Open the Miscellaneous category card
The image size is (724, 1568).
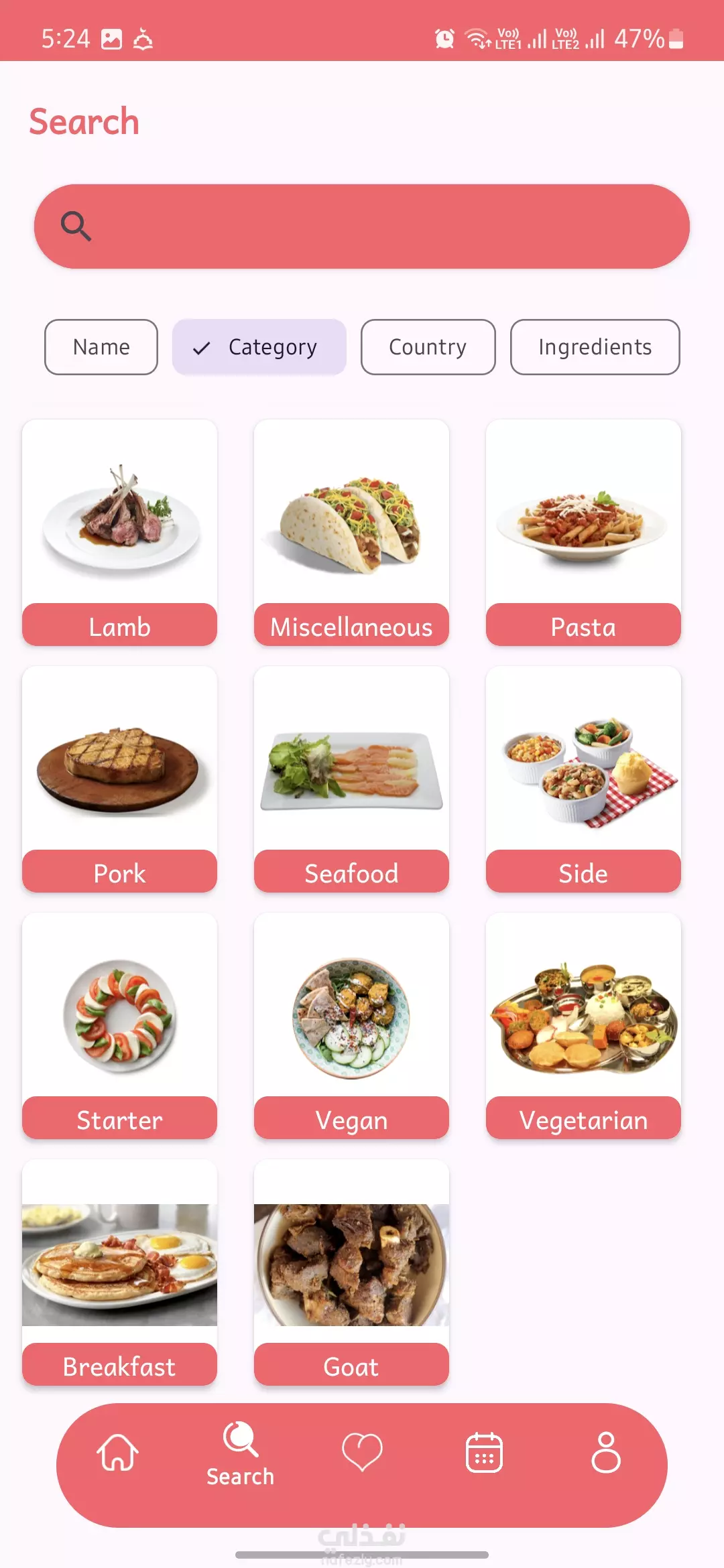coord(351,533)
